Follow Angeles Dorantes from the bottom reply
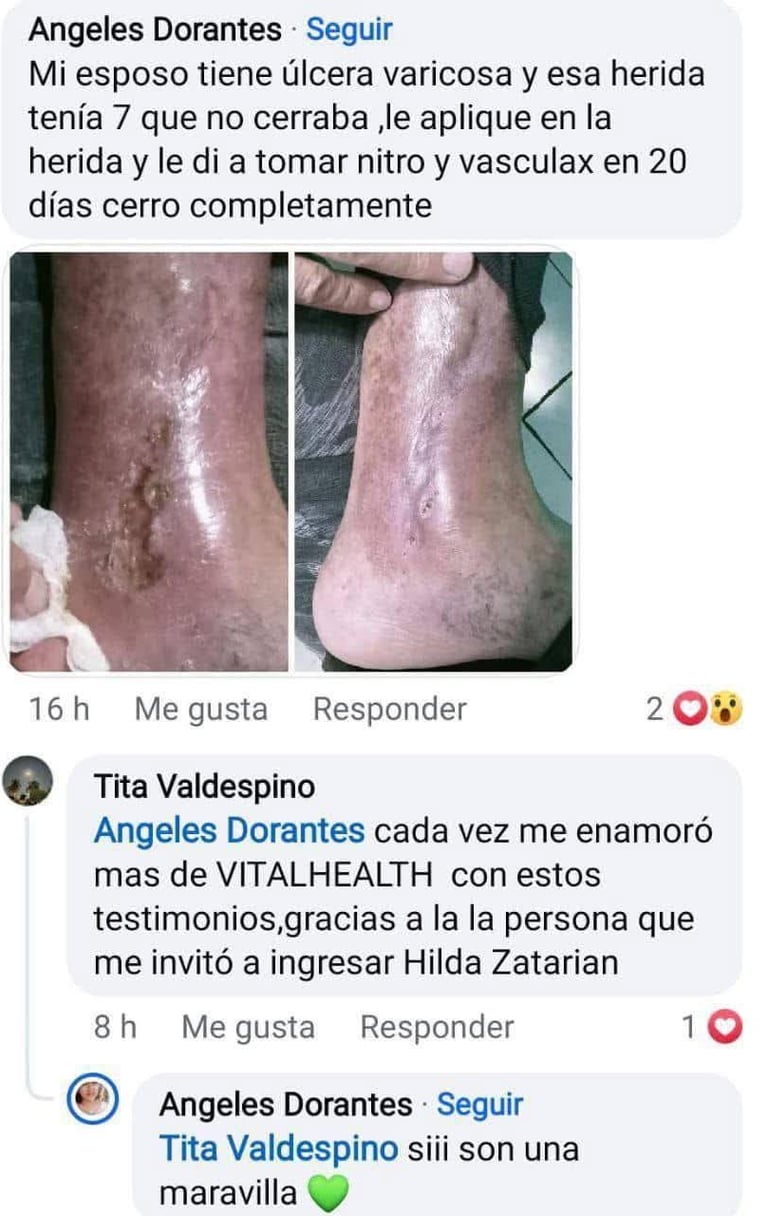This screenshot has height=1216, width=768. coord(480,1104)
